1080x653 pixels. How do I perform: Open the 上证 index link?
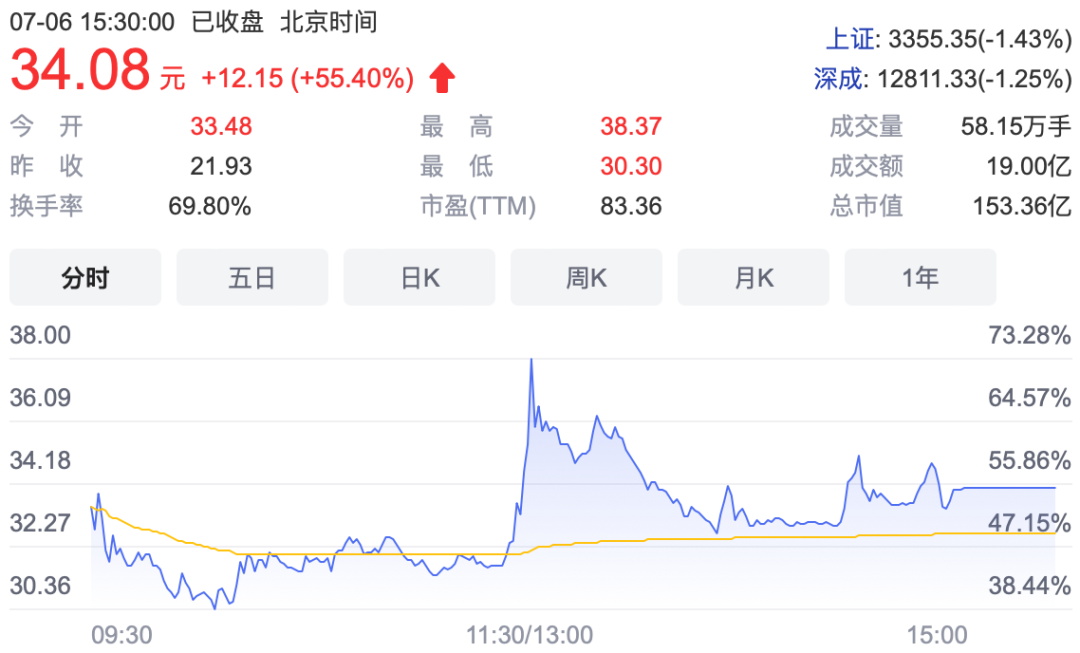(848, 40)
